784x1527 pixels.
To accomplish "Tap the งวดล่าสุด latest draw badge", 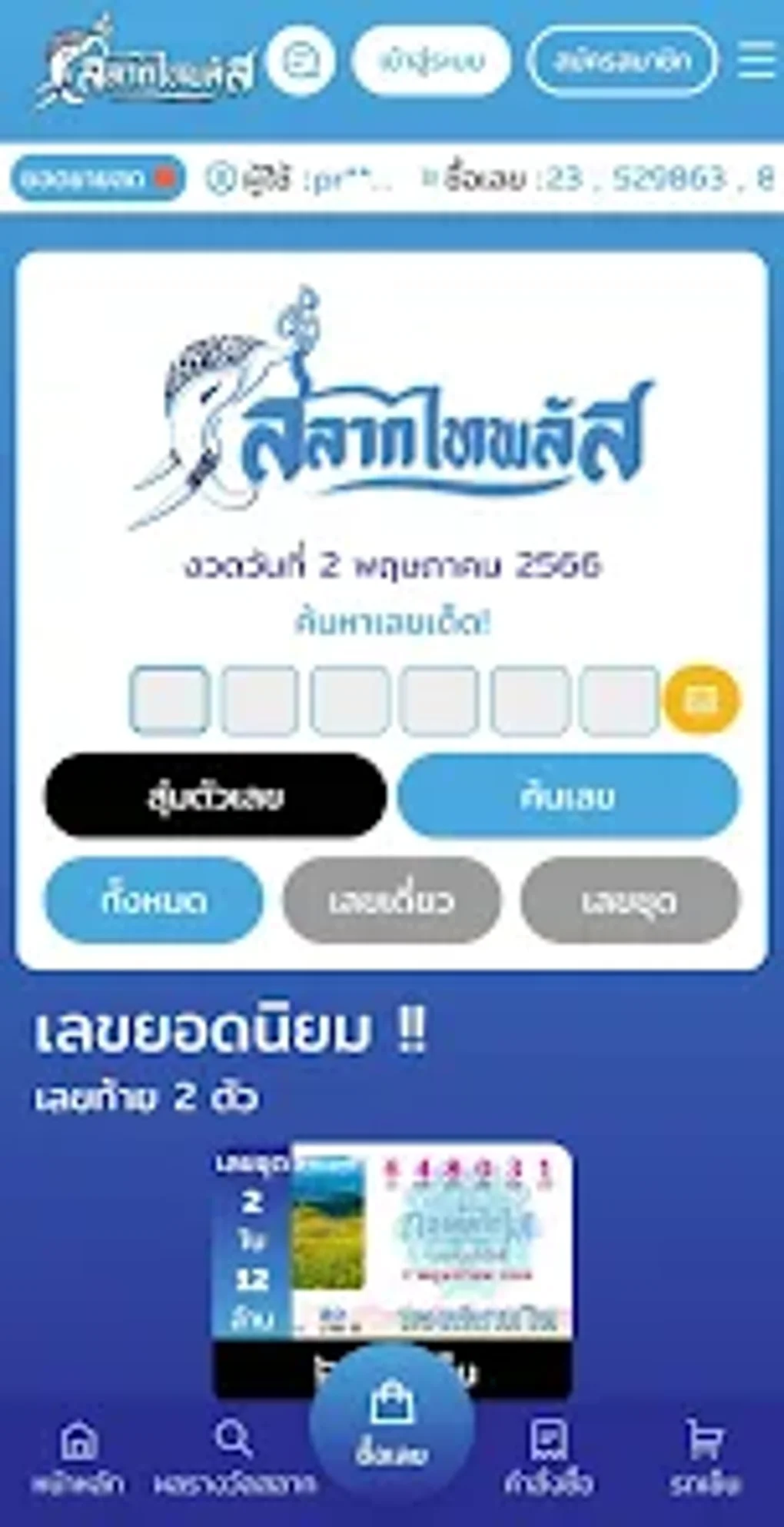I will click(98, 178).
